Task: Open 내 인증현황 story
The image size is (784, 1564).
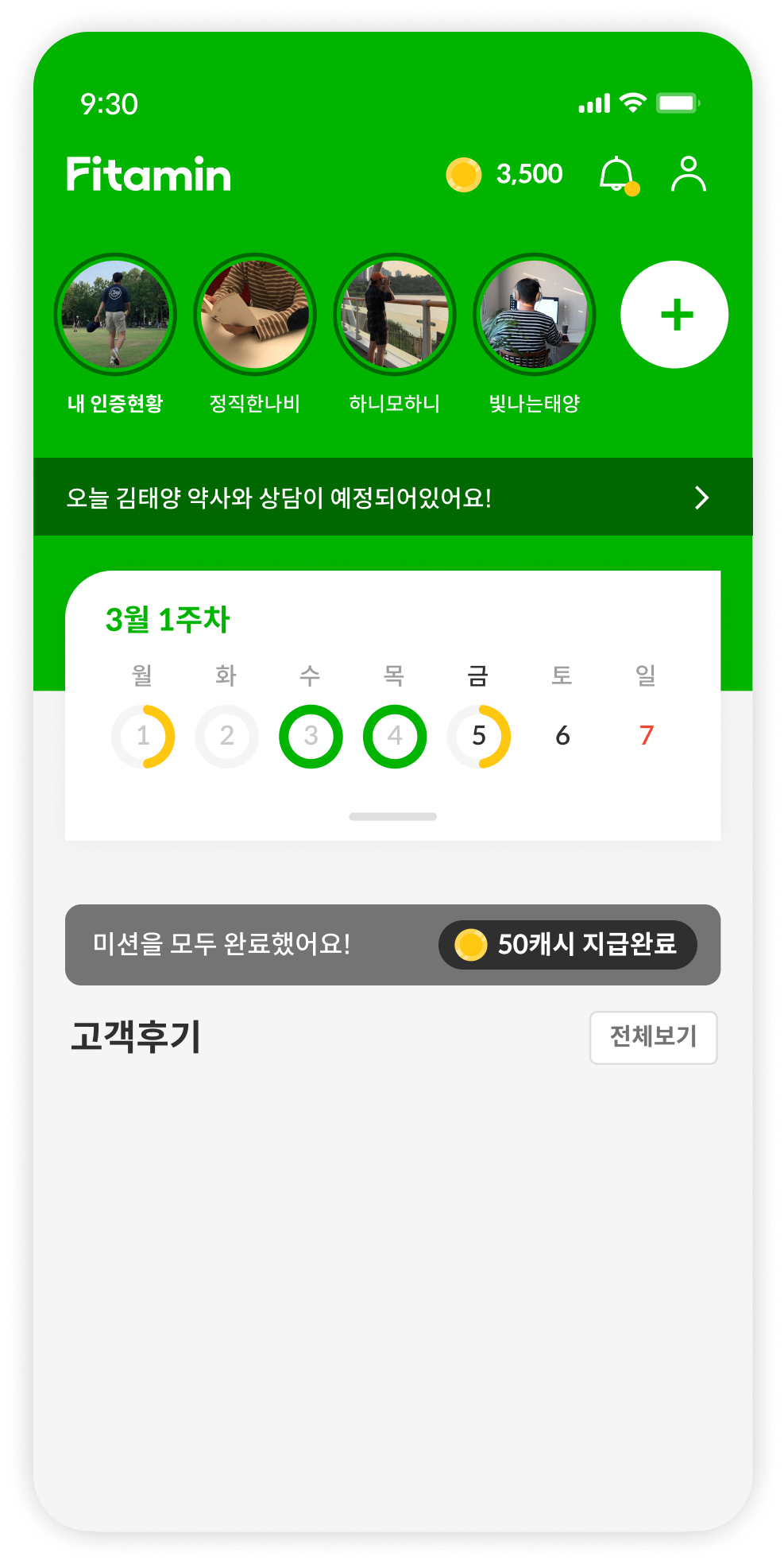Action: [x=115, y=315]
